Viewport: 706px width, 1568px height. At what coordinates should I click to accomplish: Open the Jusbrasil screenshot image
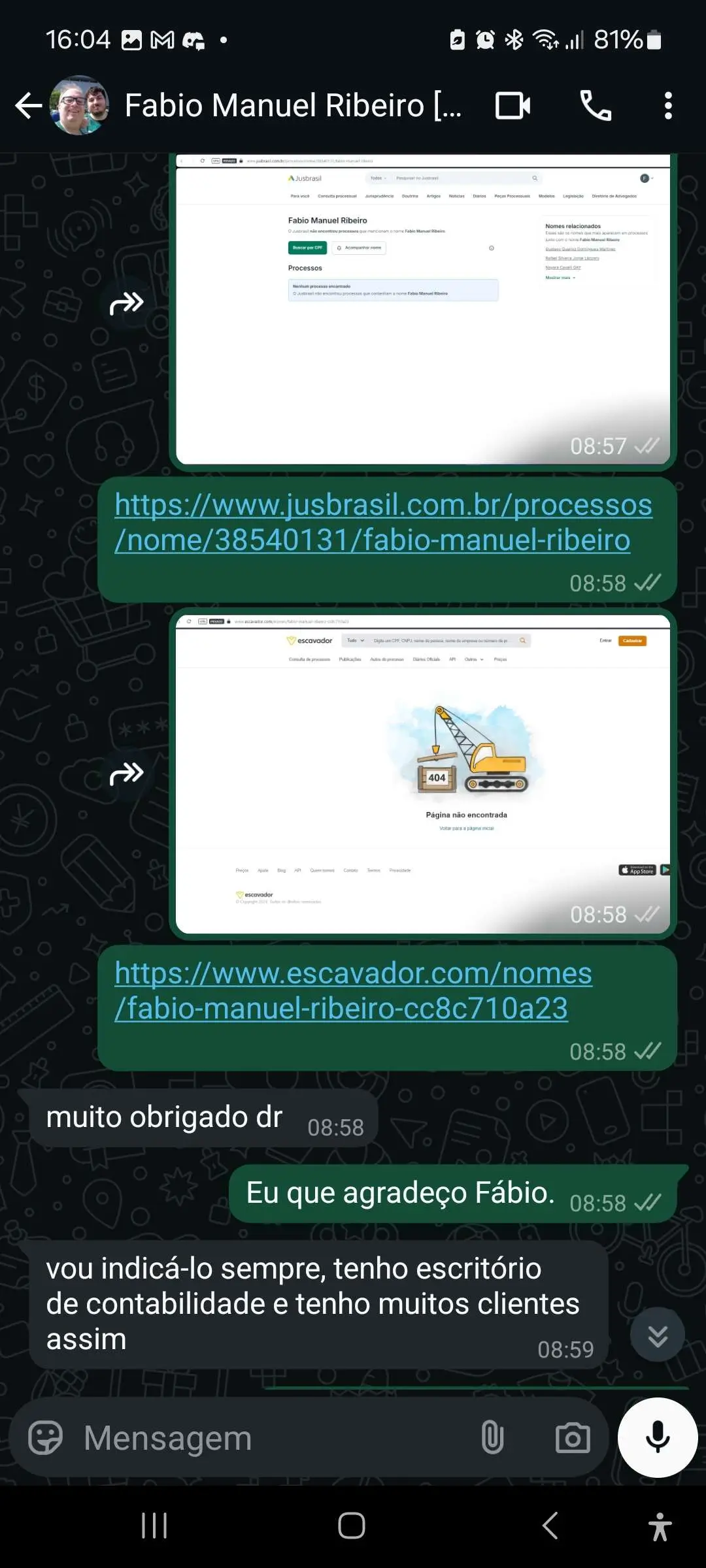[x=423, y=310]
